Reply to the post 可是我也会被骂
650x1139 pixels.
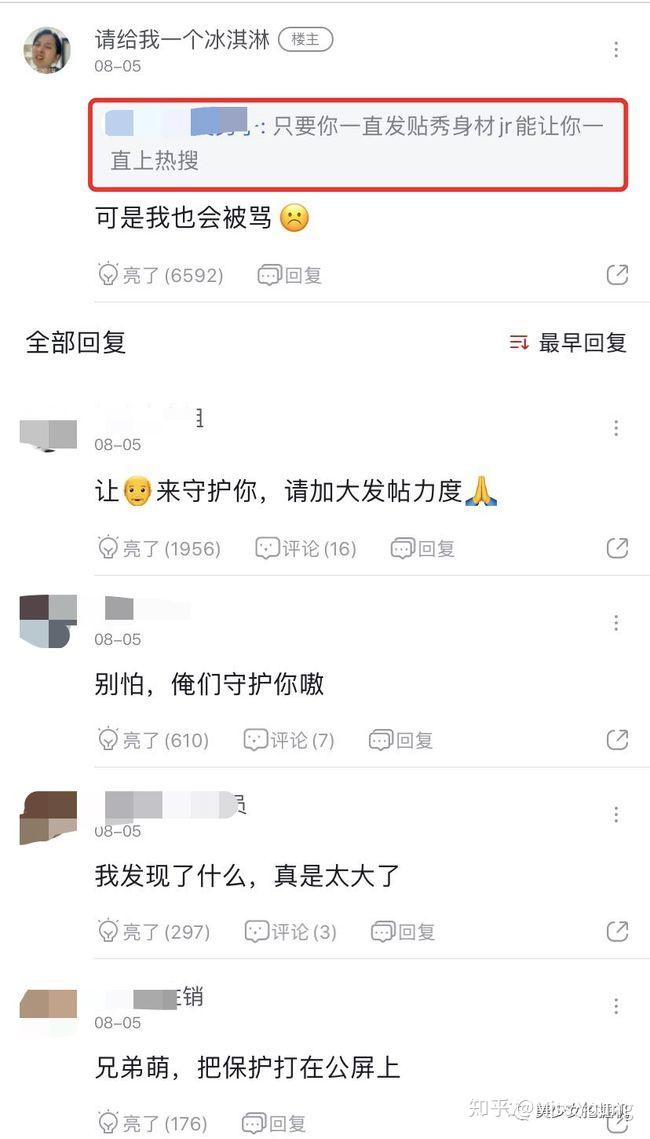pos(290,275)
